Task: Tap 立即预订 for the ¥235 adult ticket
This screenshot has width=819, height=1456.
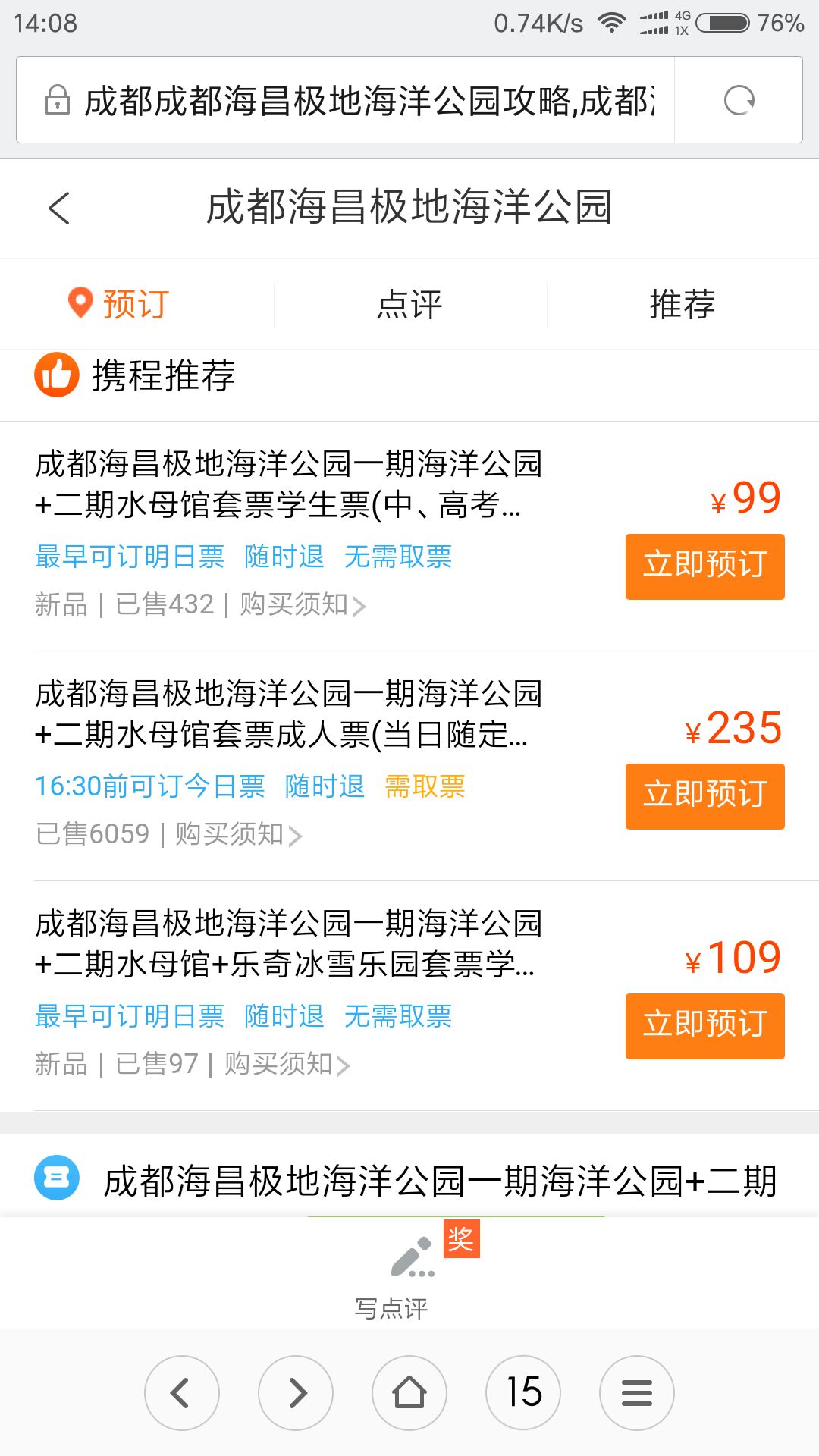Action: tap(705, 796)
